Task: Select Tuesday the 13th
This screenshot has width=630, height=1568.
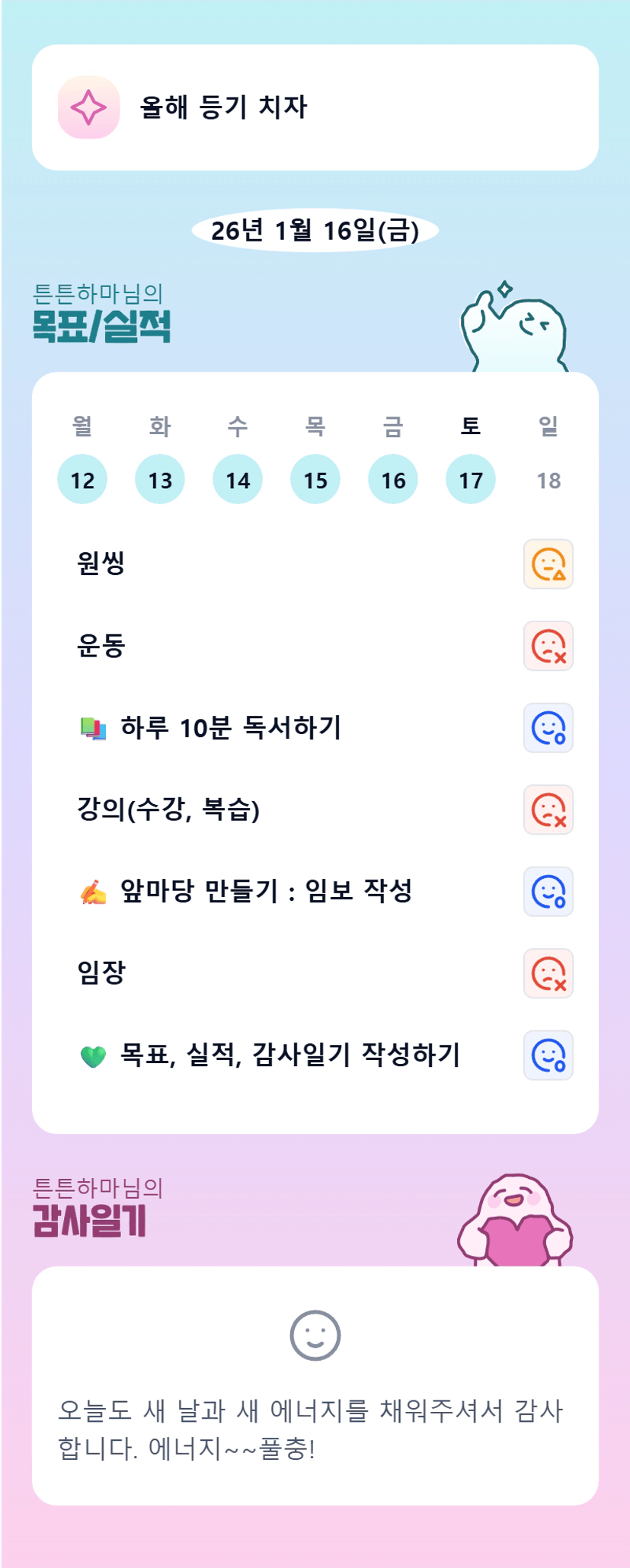Action: pos(160,480)
